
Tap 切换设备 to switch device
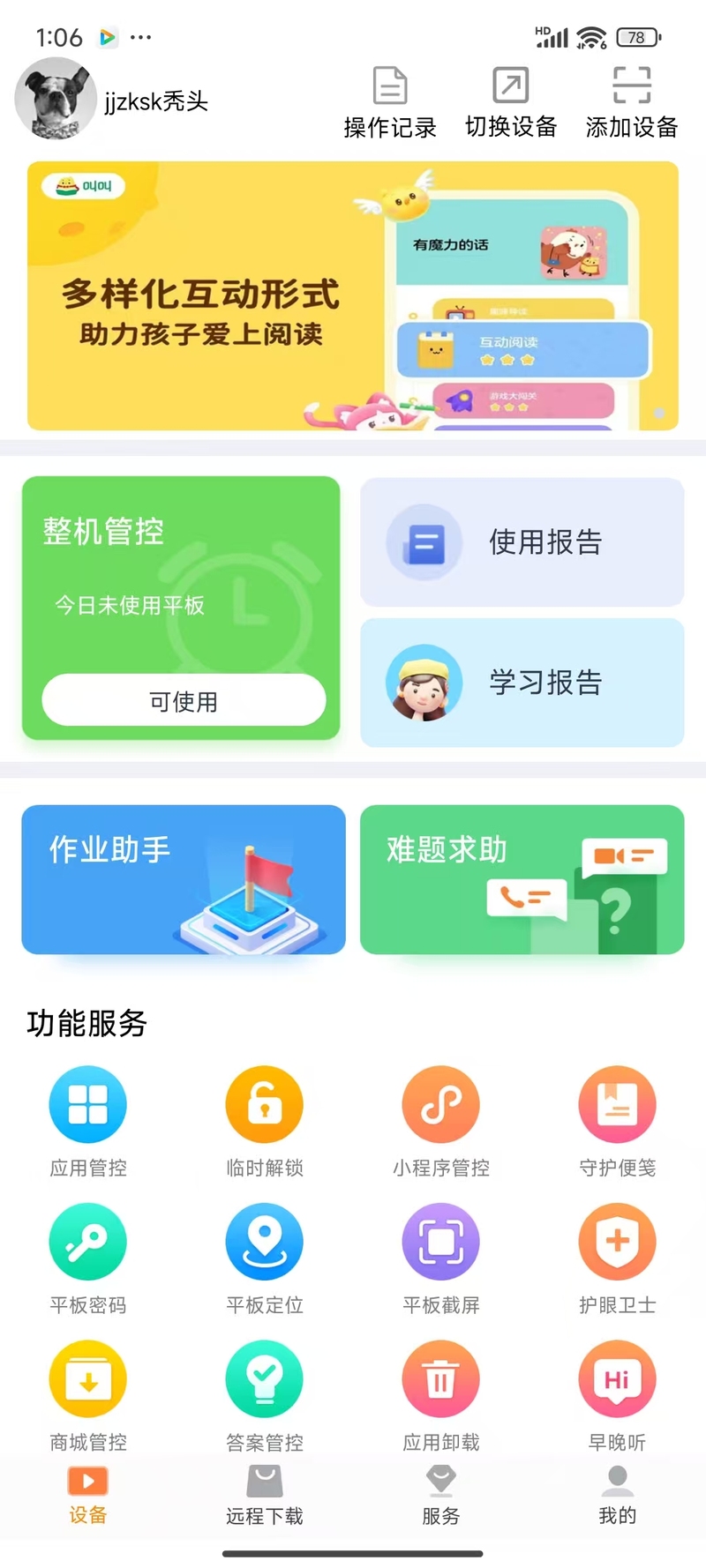(x=511, y=103)
